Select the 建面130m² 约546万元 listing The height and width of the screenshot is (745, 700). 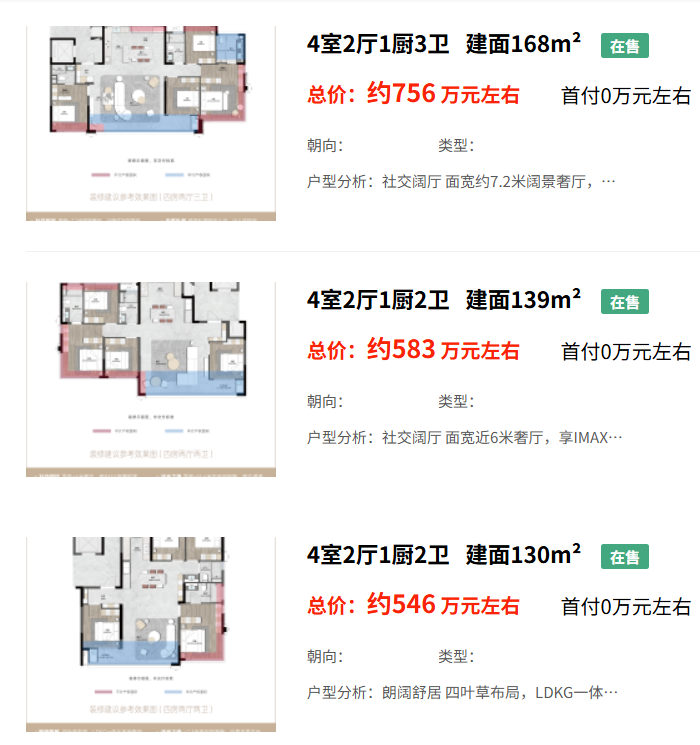pos(444,555)
